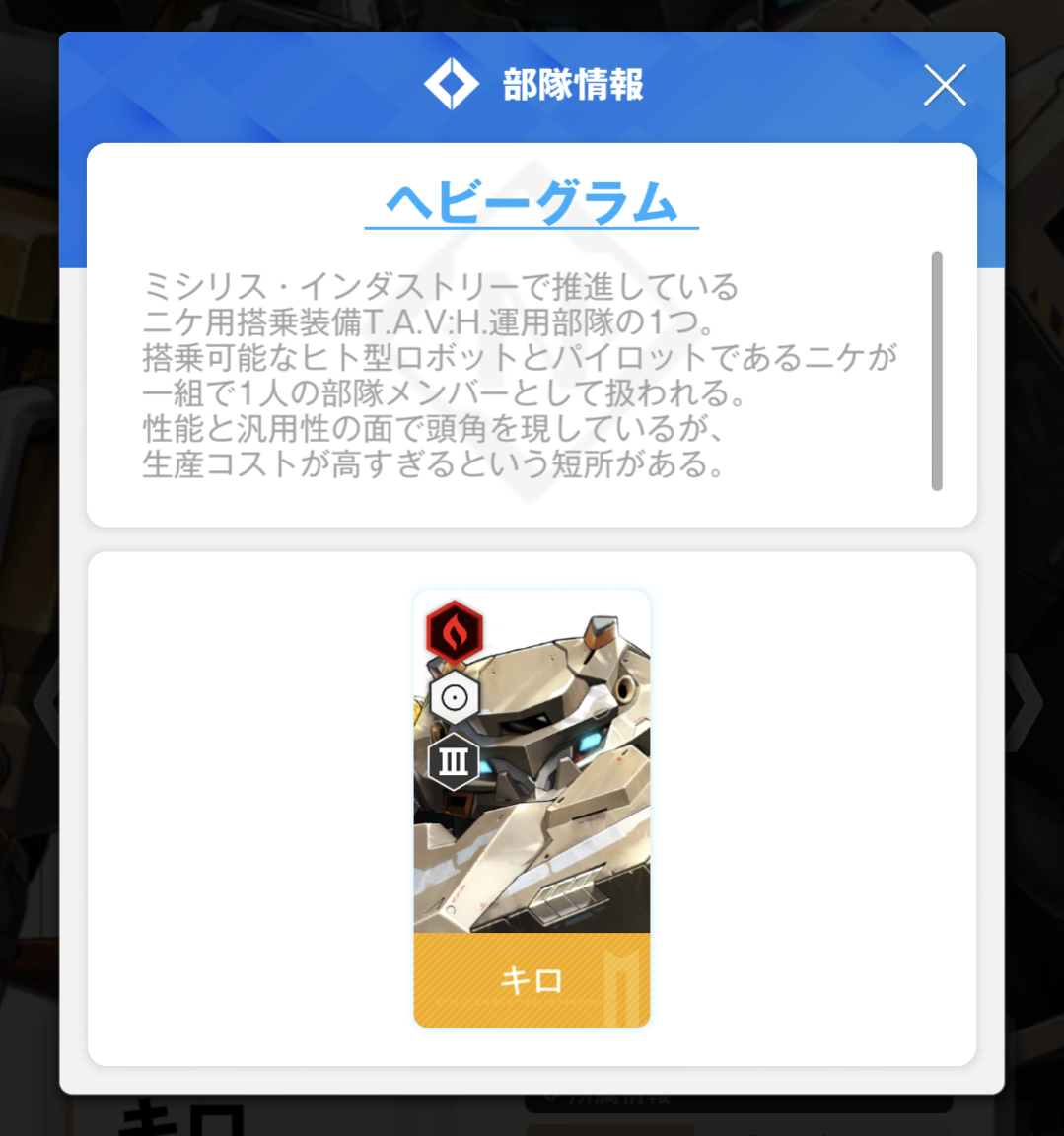Close the 部隊情報 dialog
Viewport: 1064px width, 1136px height.
coord(945,86)
